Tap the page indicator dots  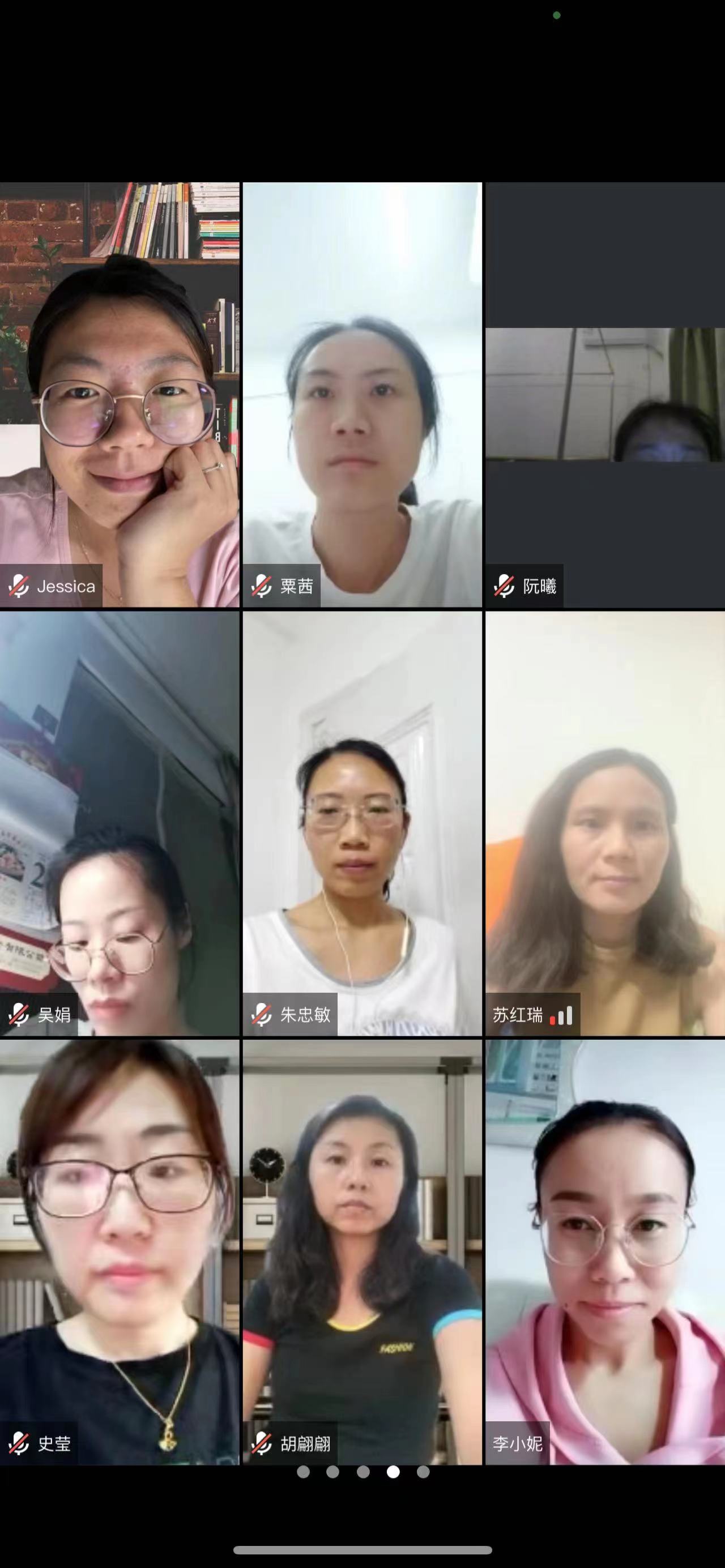coord(363,1472)
